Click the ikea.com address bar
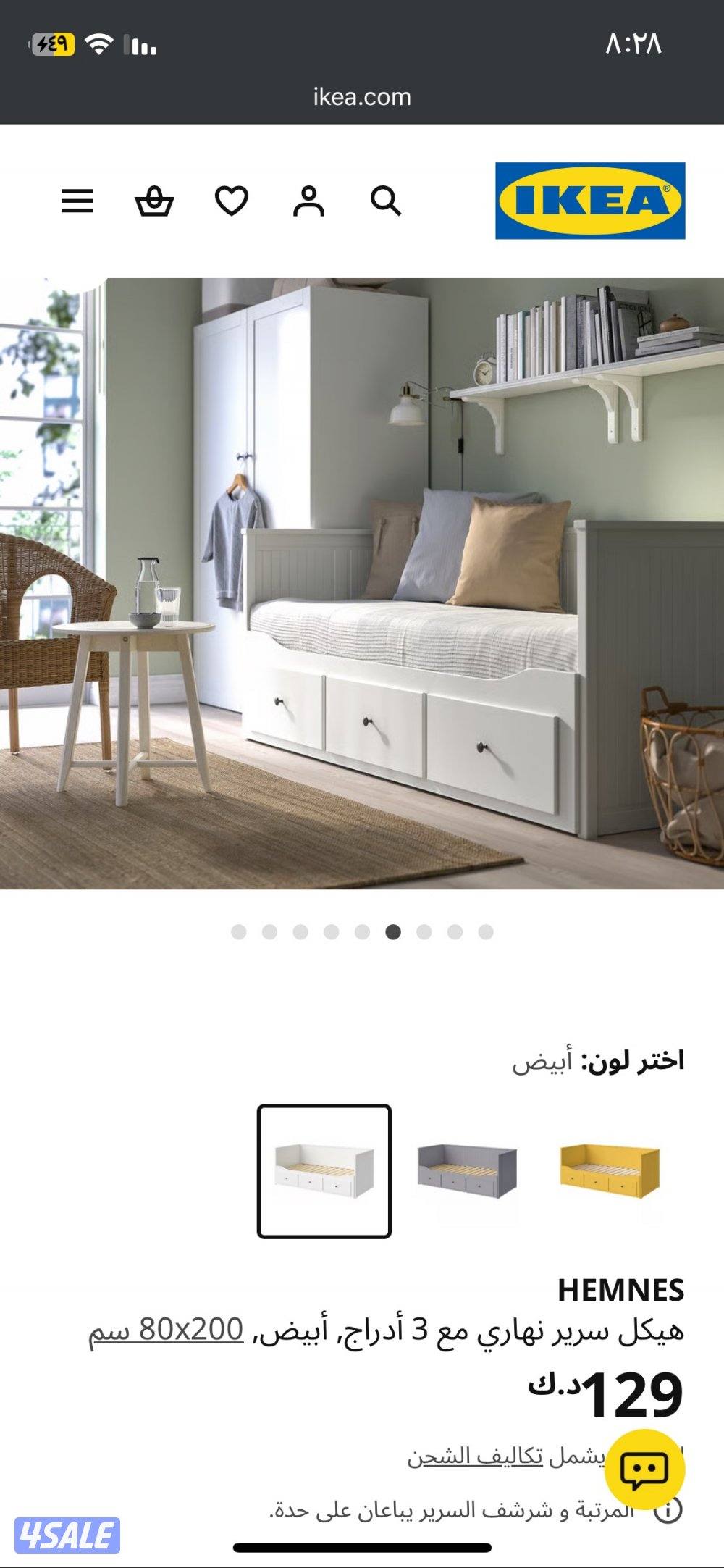Image resolution: width=724 pixels, height=1568 pixels. tap(362, 96)
